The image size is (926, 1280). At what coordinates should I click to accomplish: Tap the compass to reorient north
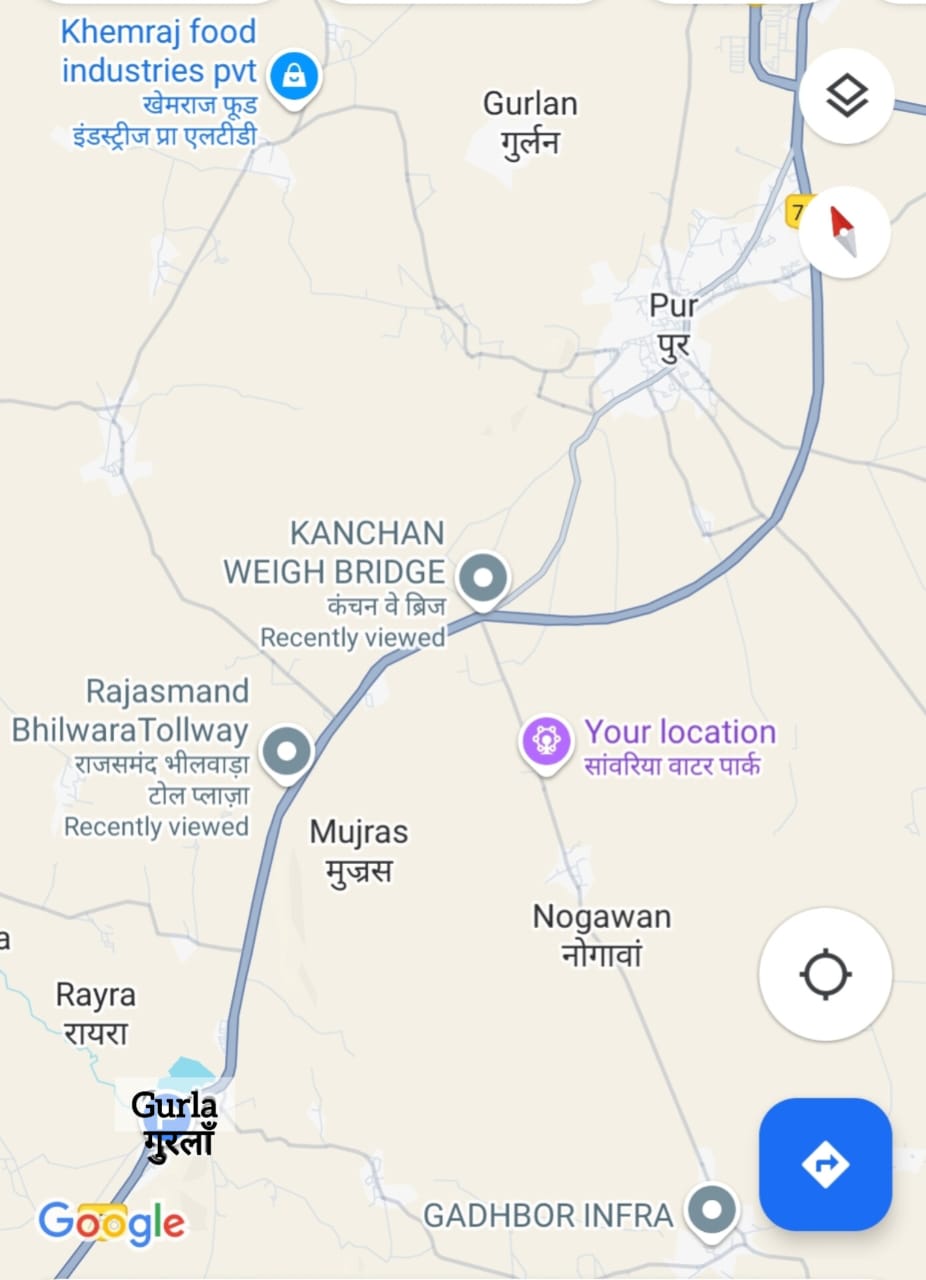tap(844, 232)
